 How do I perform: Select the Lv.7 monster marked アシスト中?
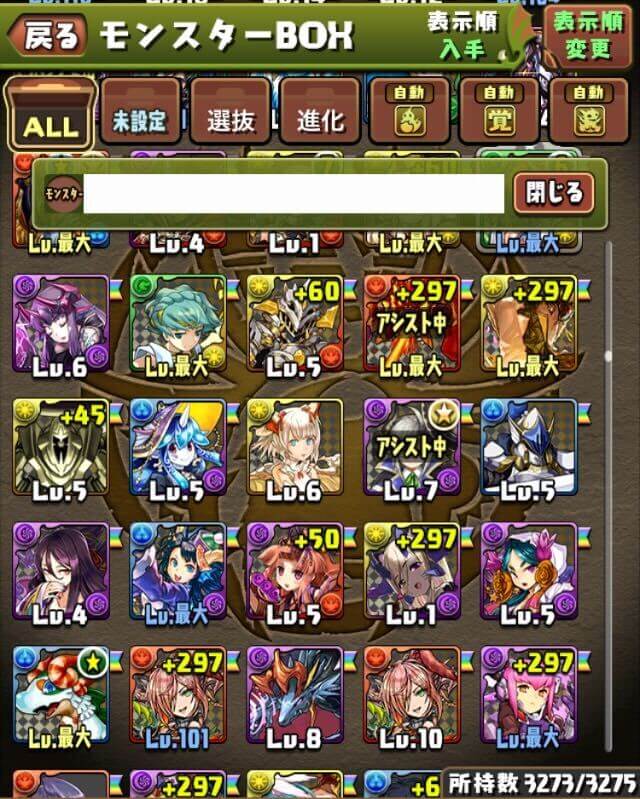[412, 446]
